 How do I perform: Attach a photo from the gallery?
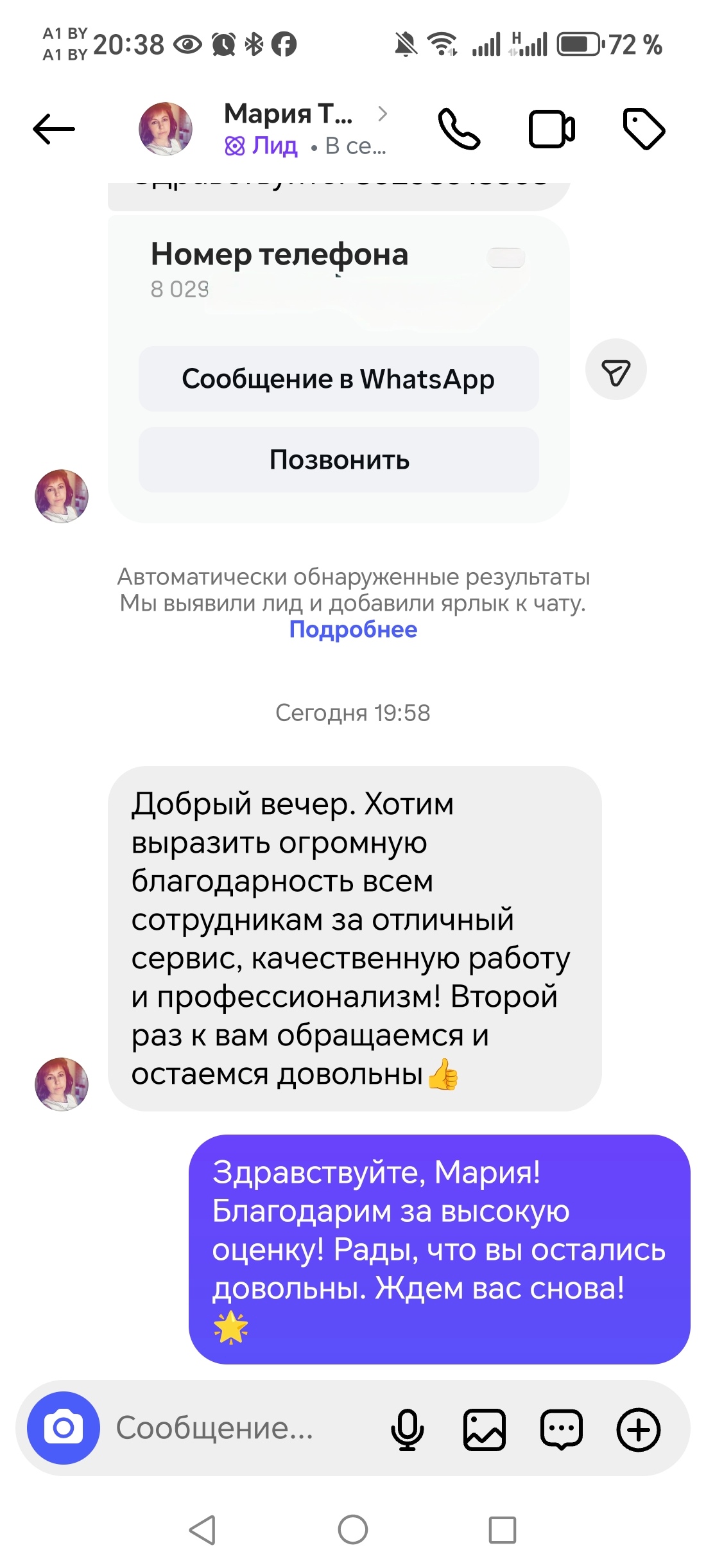point(485,1429)
